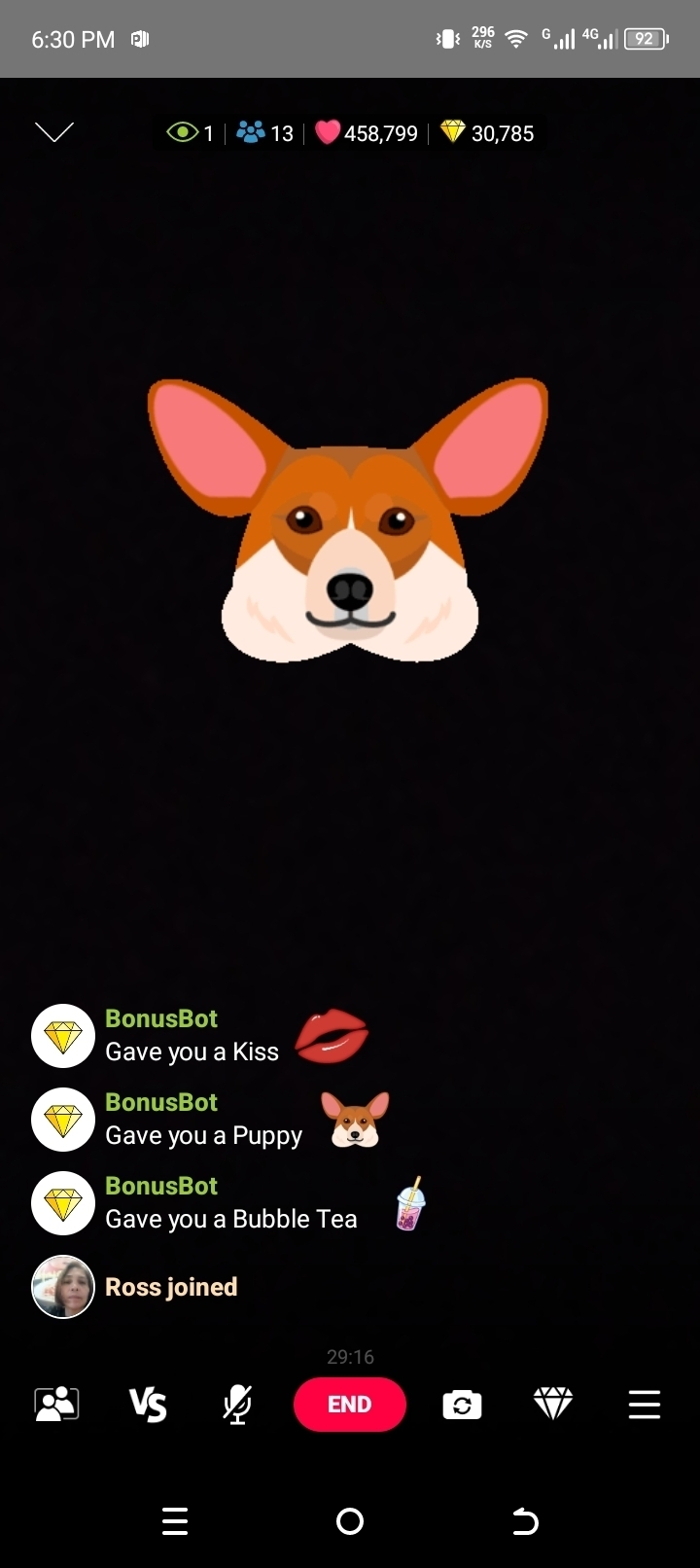Go back using the system back button
The image size is (700, 1568).
525,1521
